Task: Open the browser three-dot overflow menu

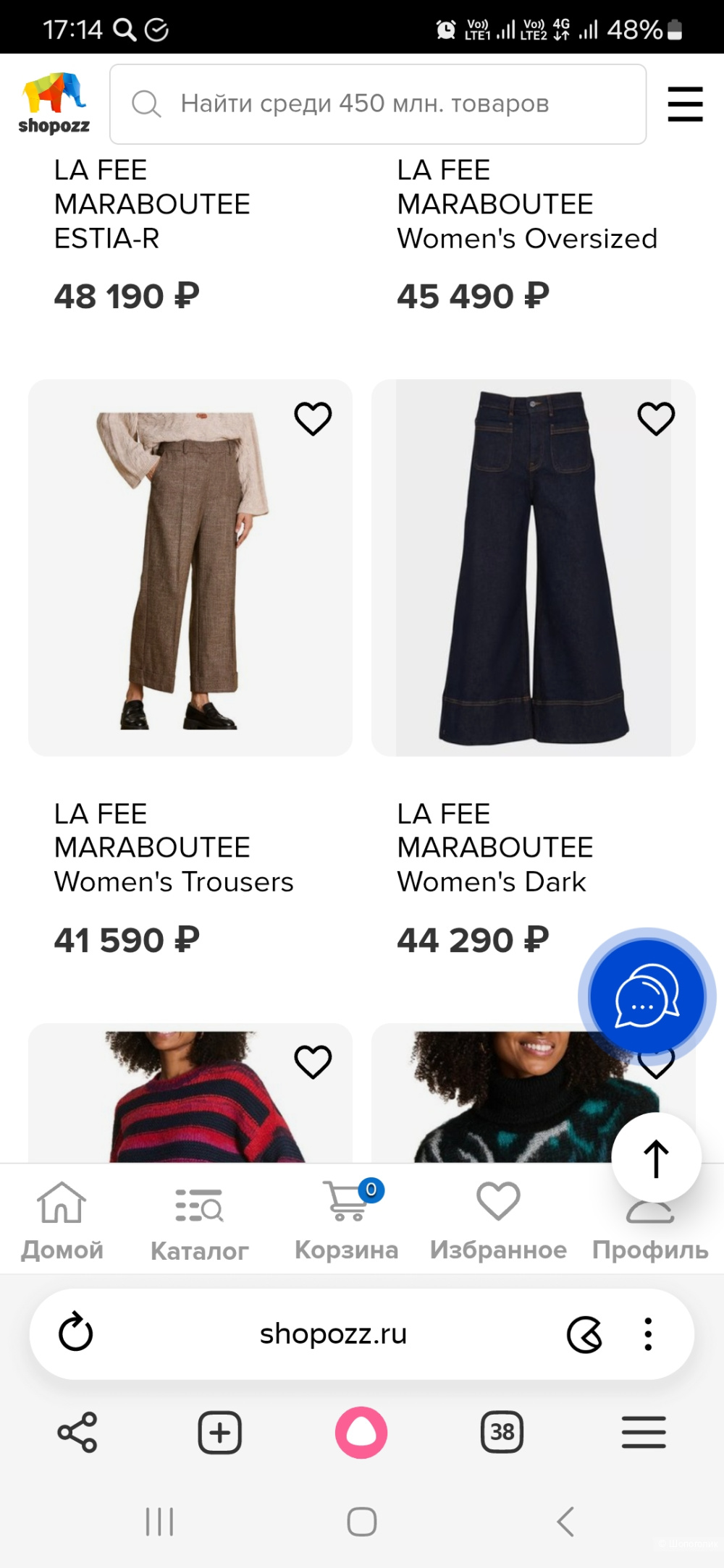Action: click(648, 1333)
